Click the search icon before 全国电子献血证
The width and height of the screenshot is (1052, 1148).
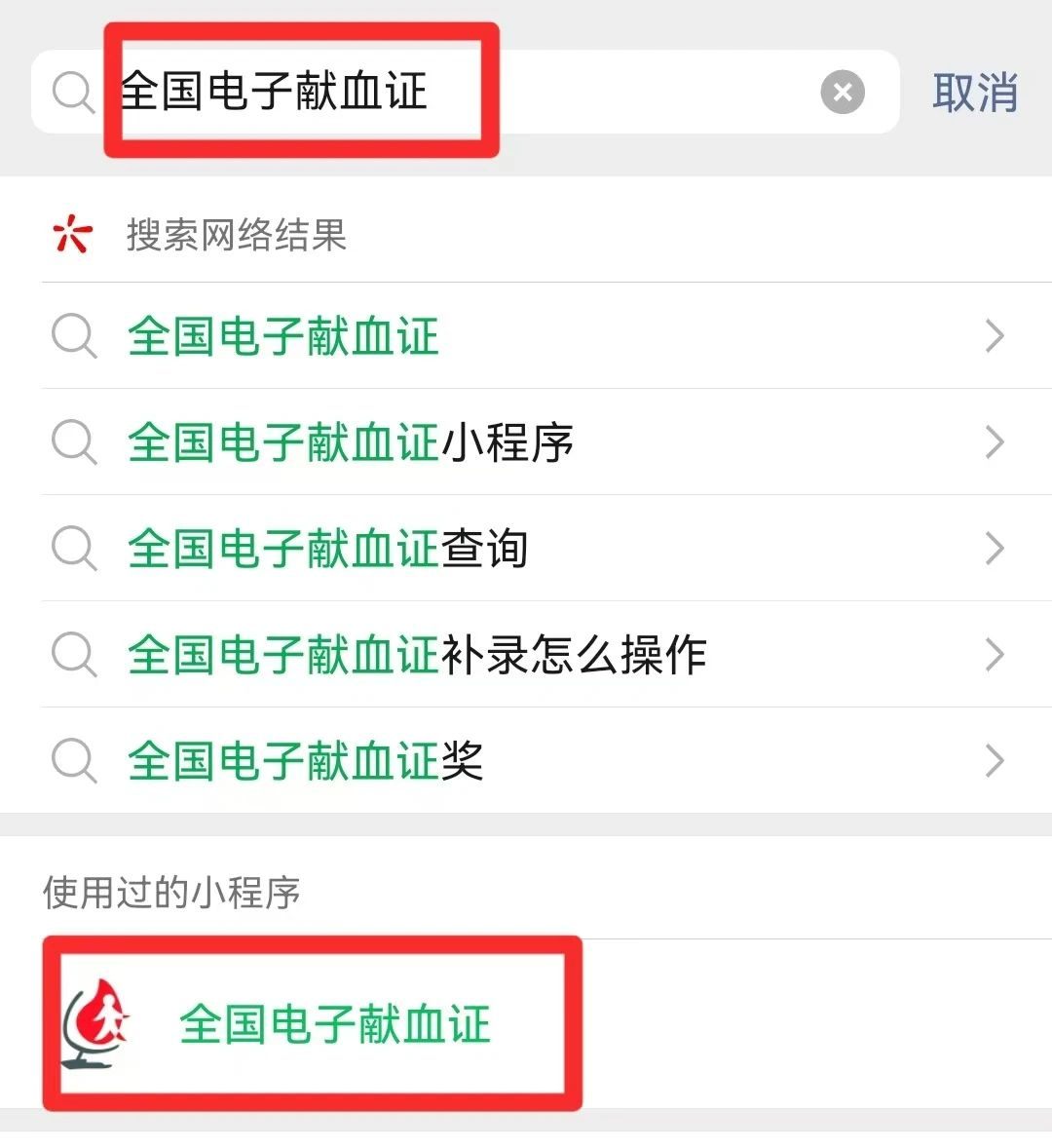(x=74, y=336)
